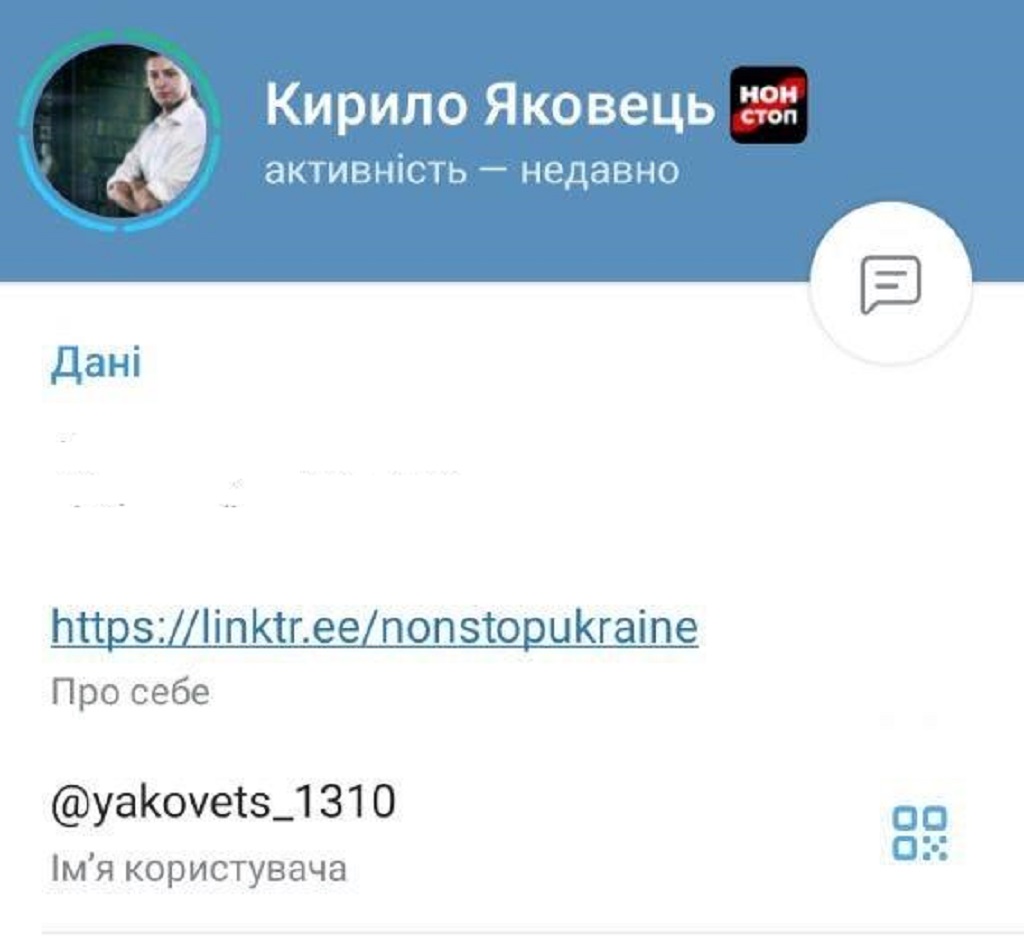1024x948 pixels.
Task: Tap the НОН СТОП emoji status badge
Action: 768,104
